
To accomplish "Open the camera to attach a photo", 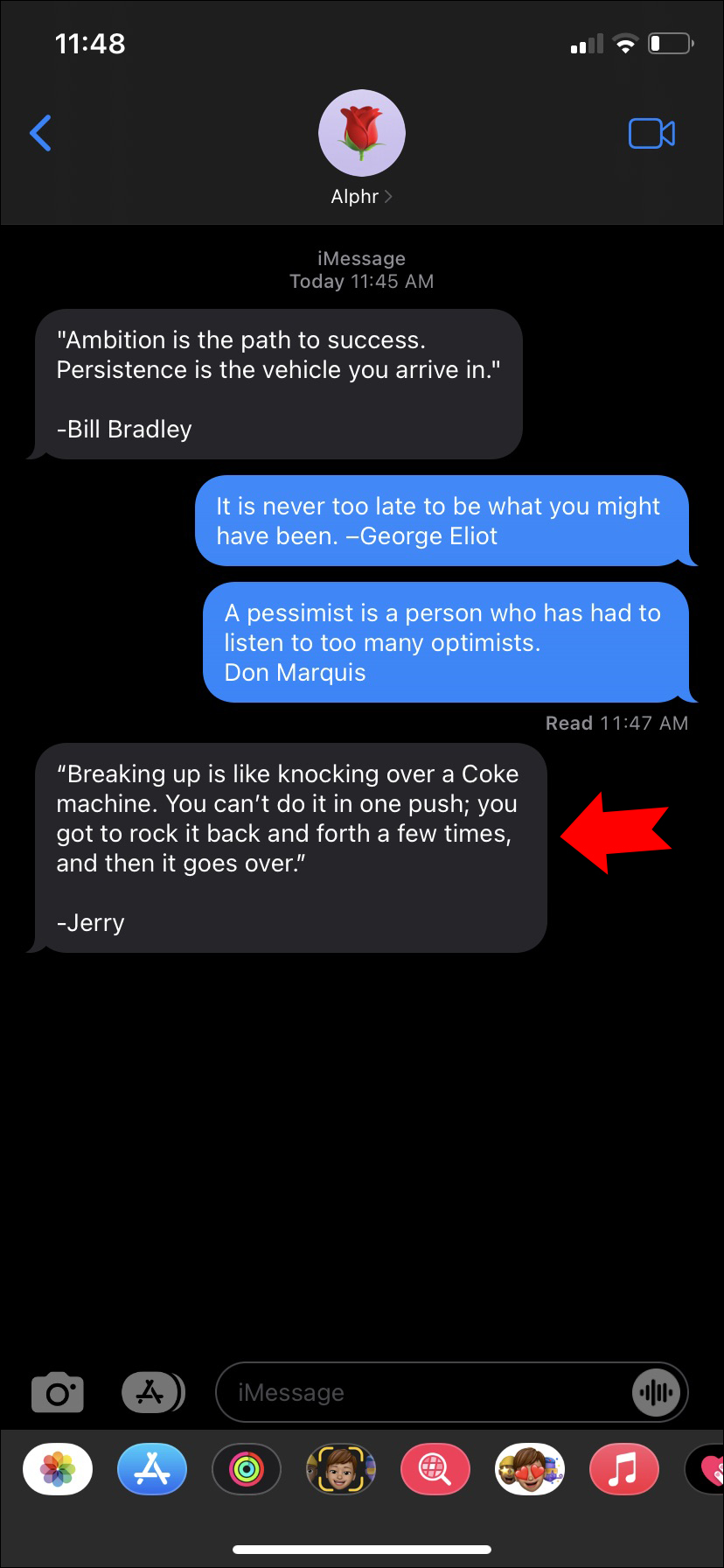I will pyautogui.click(x=58, y=1393).
